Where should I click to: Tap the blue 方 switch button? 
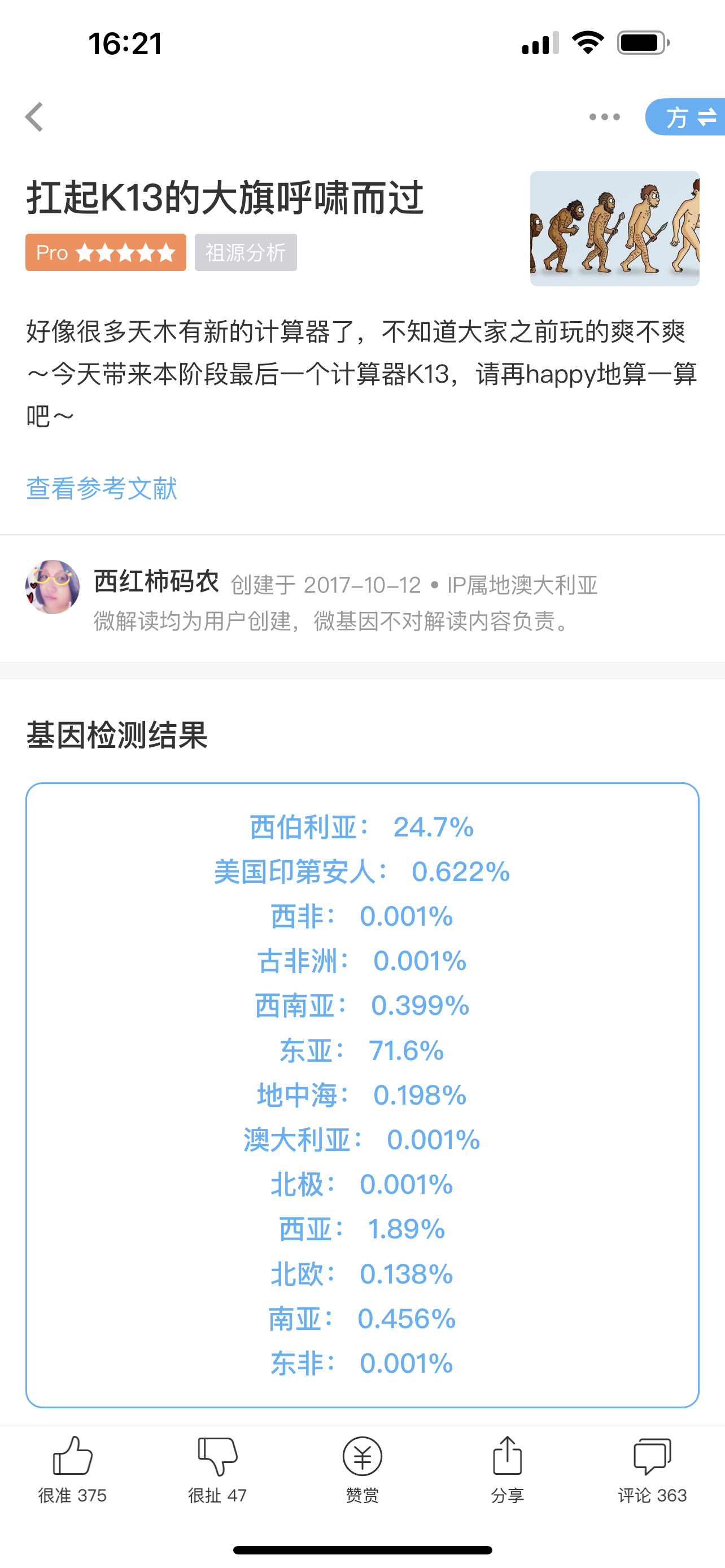(x=685, y=117)
